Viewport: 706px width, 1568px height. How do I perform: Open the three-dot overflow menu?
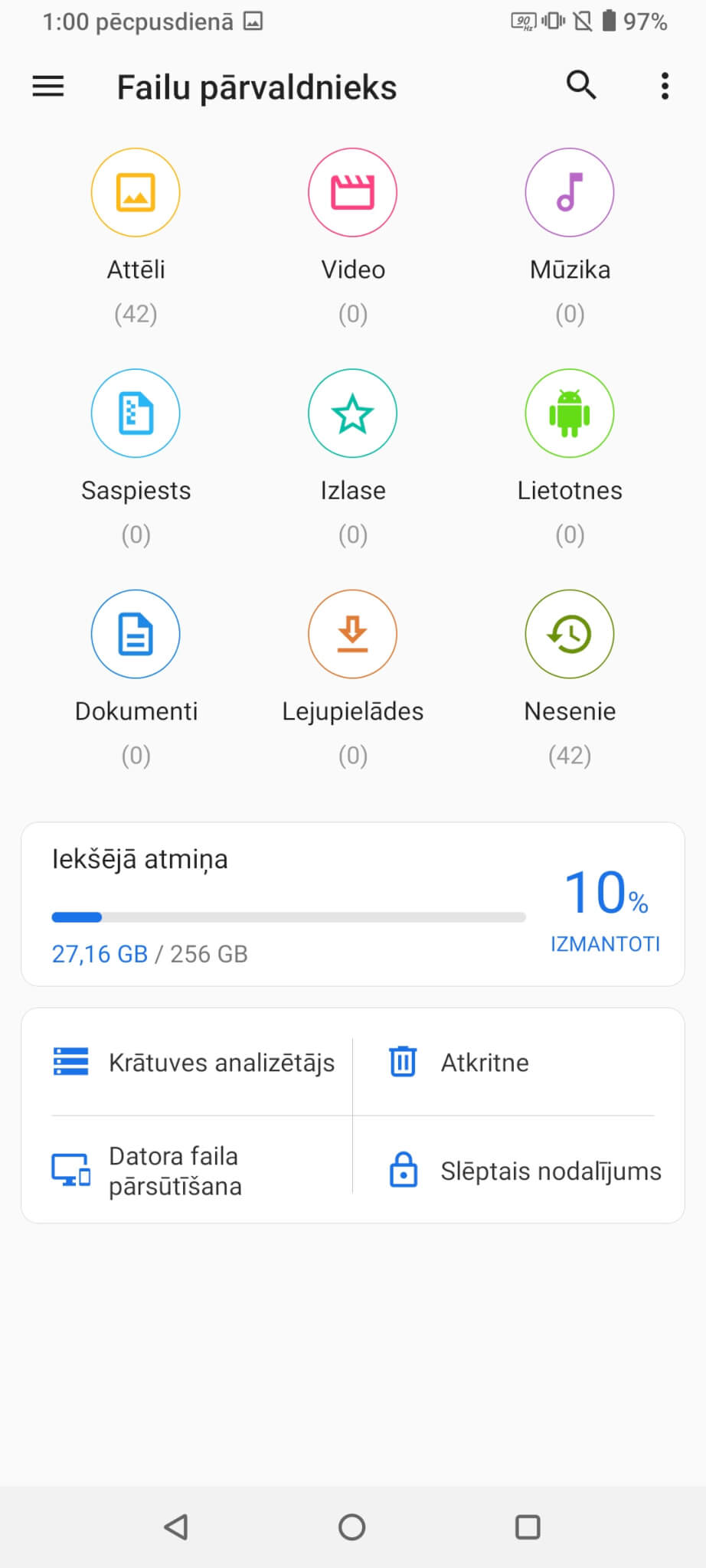tap(665, 87)
